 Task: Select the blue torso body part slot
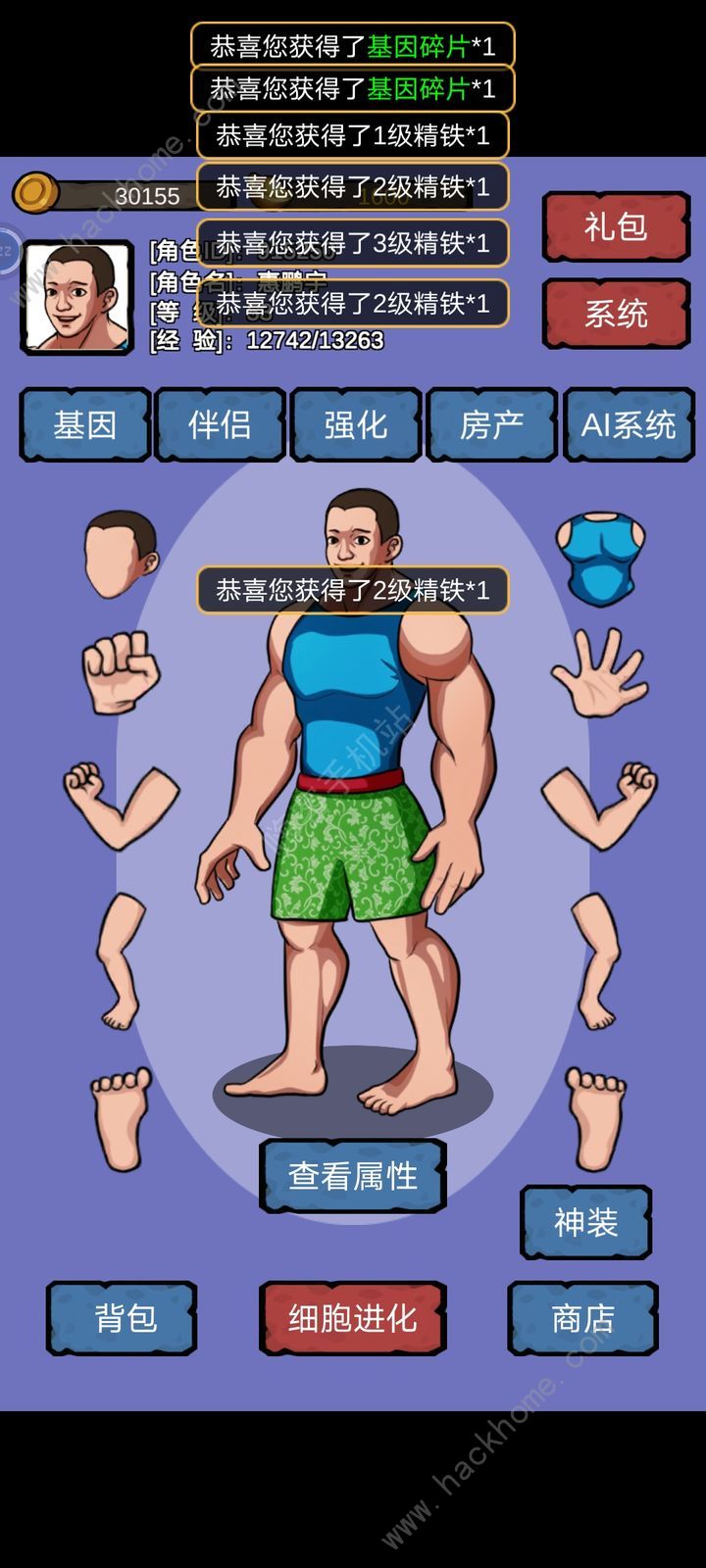600,557
